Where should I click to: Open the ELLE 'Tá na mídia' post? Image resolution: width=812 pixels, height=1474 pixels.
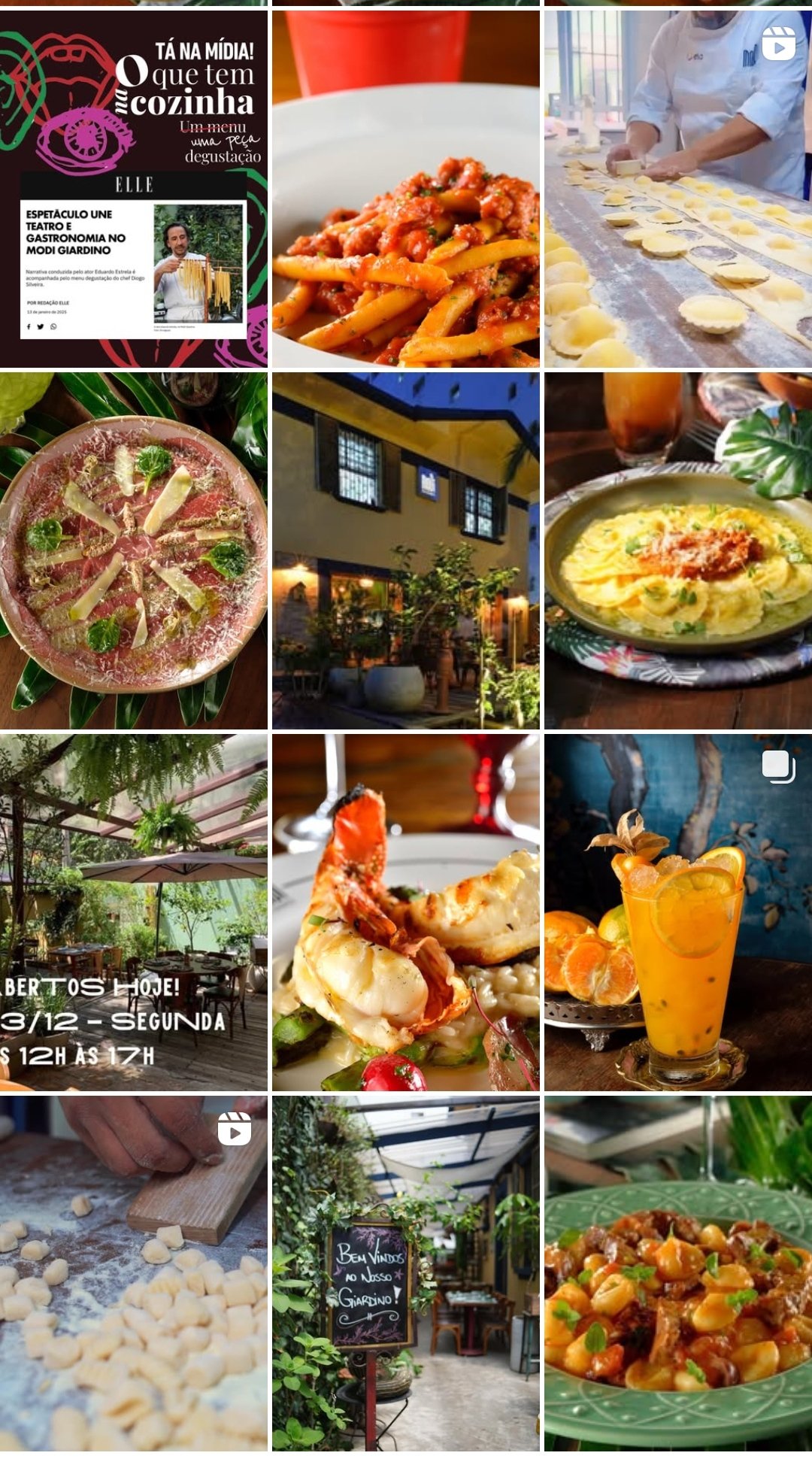click(x=134, y=189)
